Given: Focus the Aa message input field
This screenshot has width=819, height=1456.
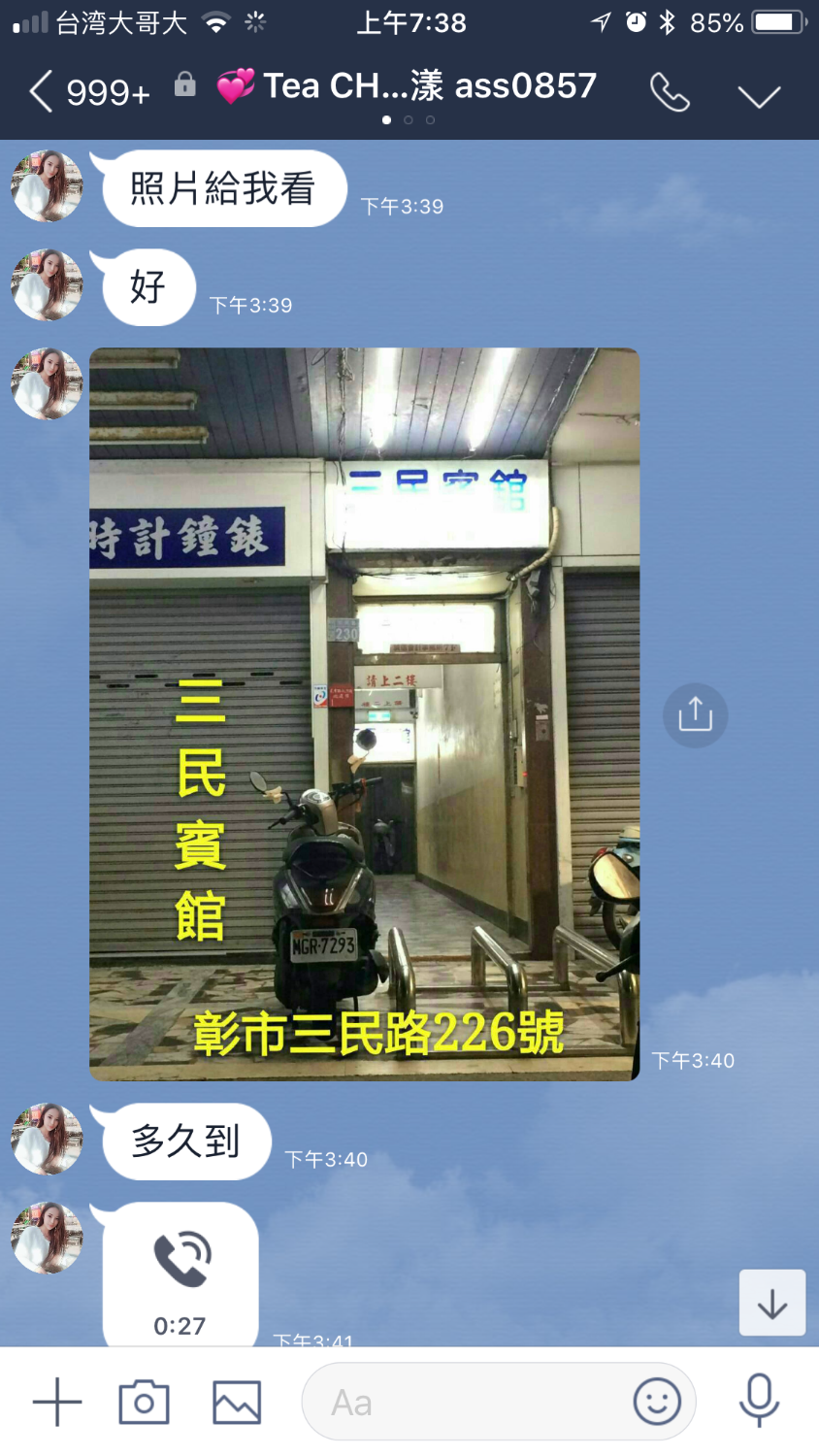Looking at the screenshot, I should [x=466, y=1402].
